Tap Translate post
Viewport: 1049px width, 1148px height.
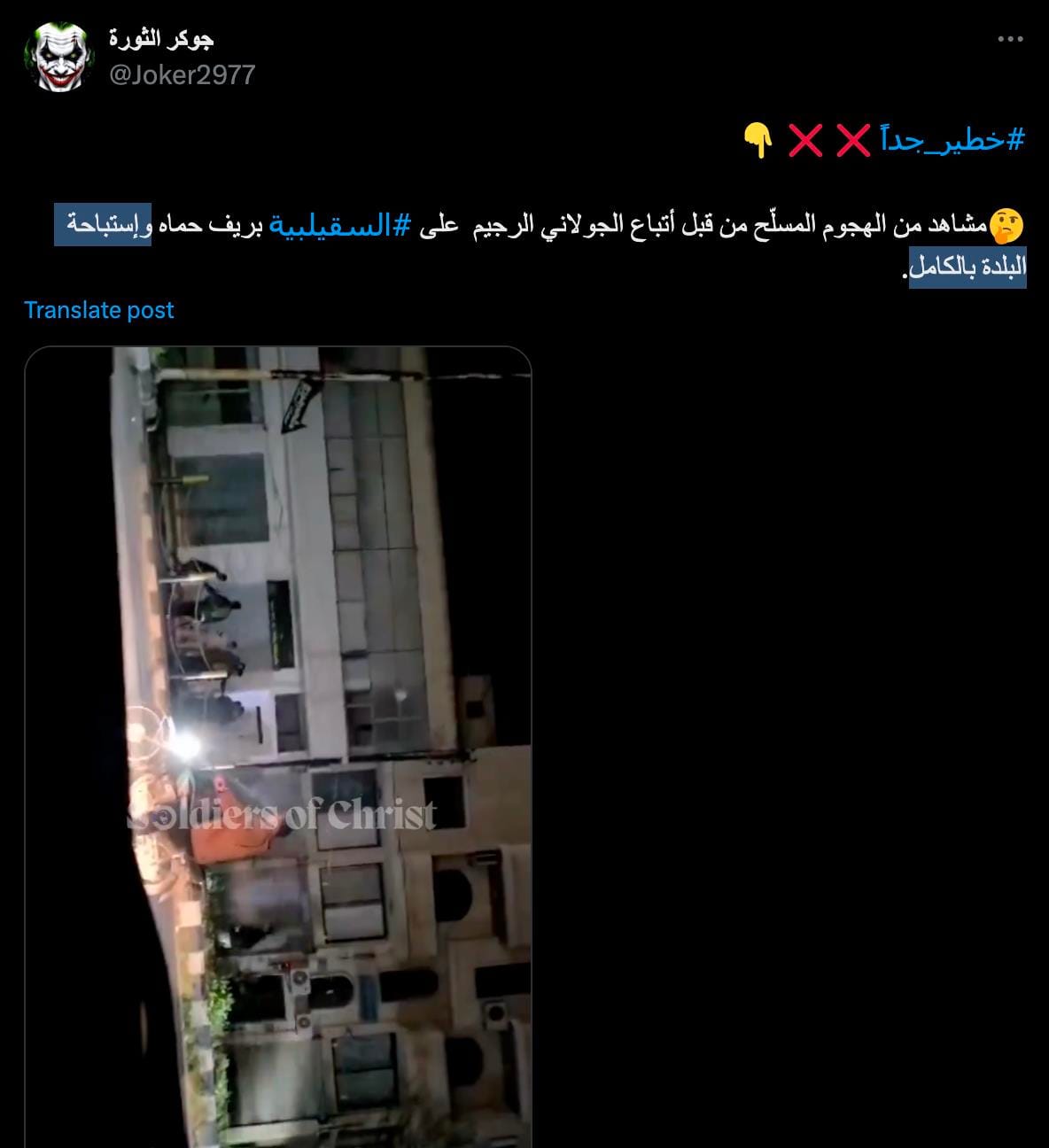(99, 310)
